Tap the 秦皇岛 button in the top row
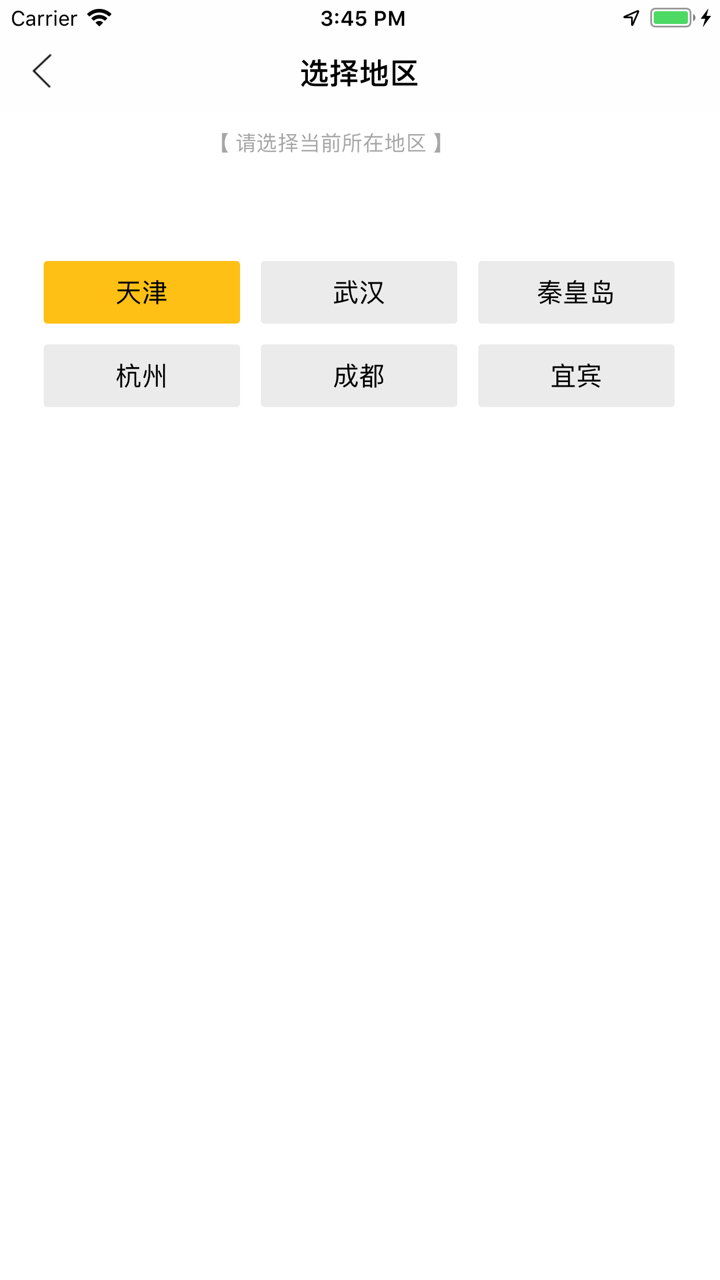This screenshot has width=720, height=1280. point(576,292)
